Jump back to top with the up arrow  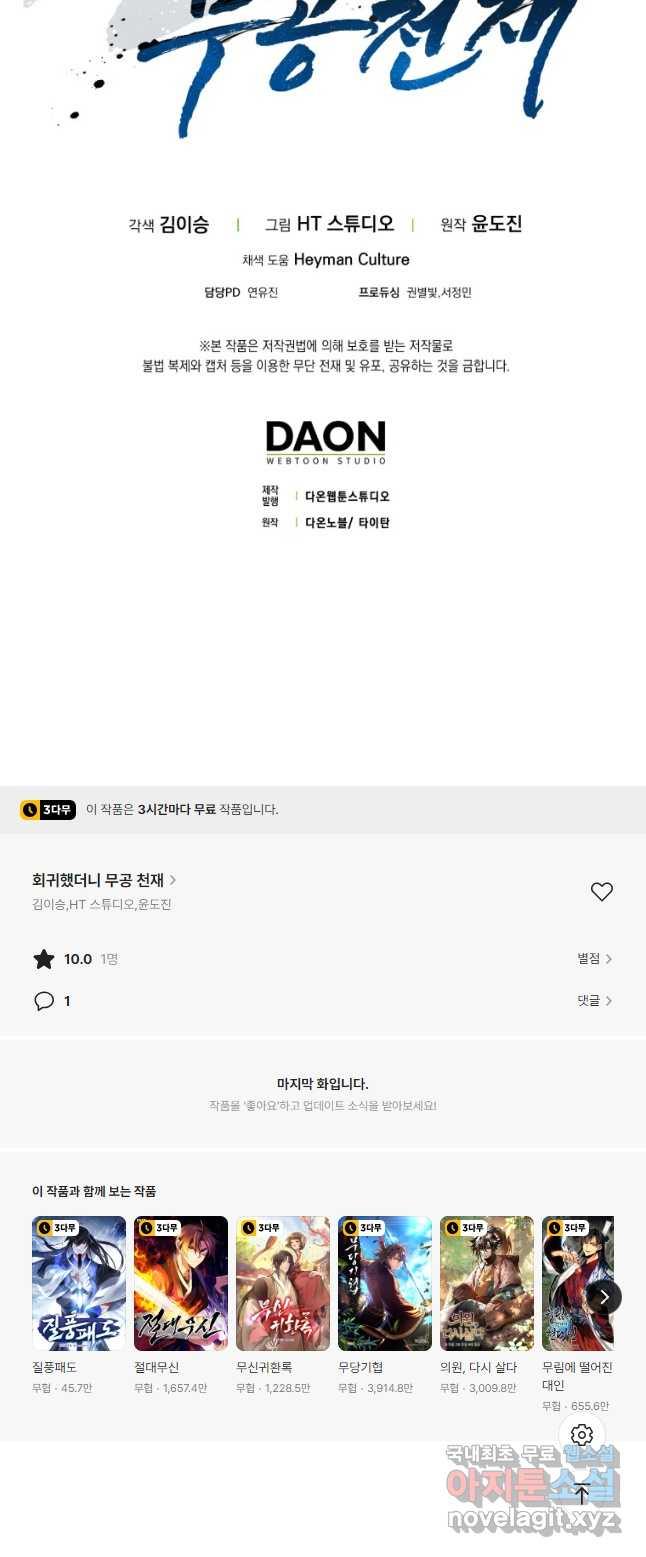tap(582, 1494)
